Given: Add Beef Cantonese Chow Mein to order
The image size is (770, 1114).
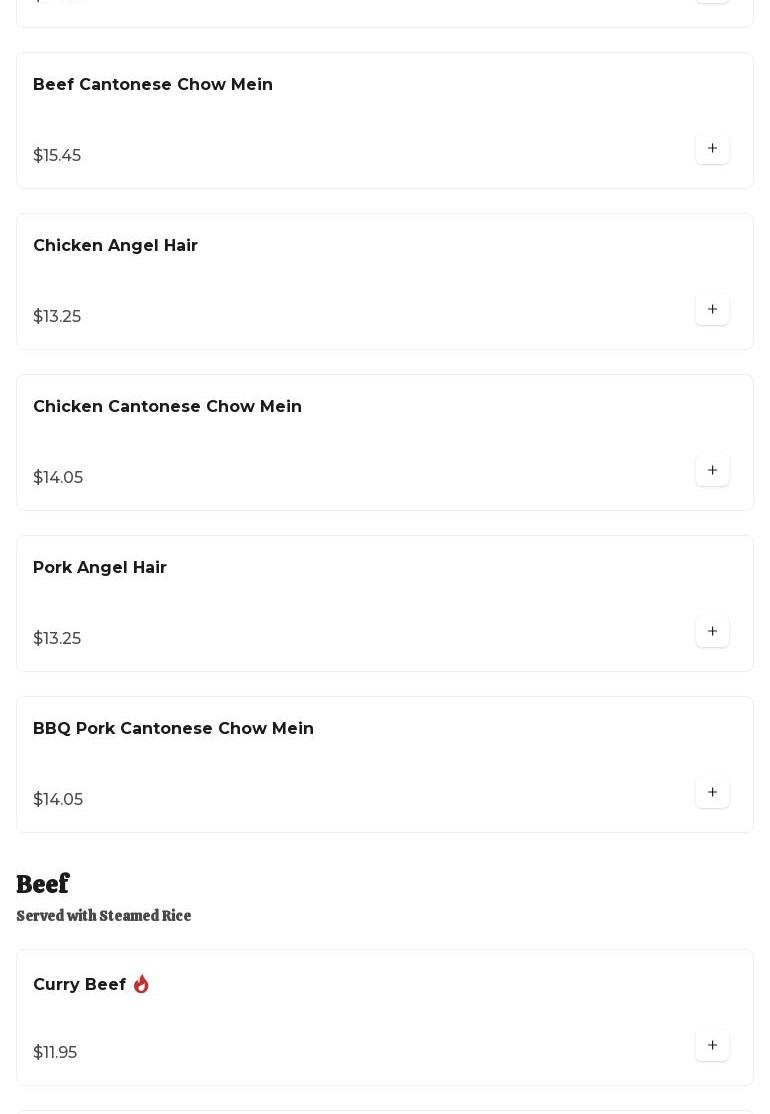Looking at the screenshot, I should 712,148.
